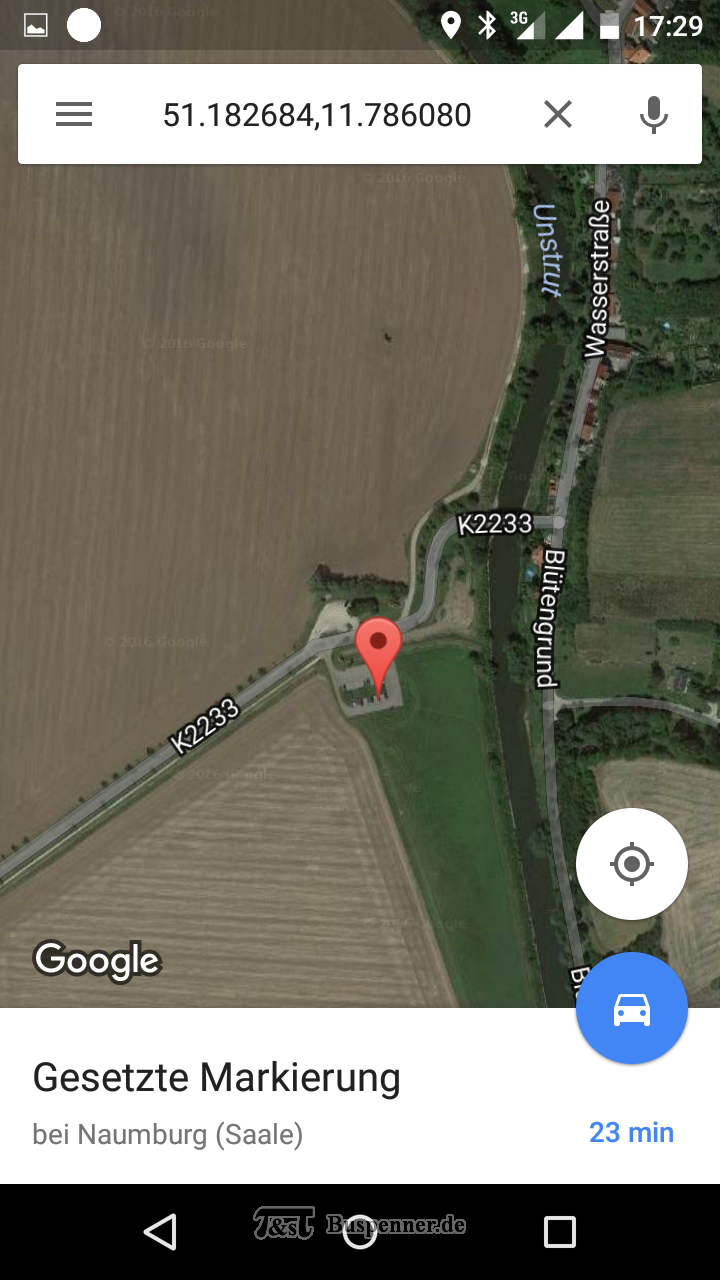Get driving directions with car button
The width and height of the screenshot is (720, 1280).
[632, 1008]
